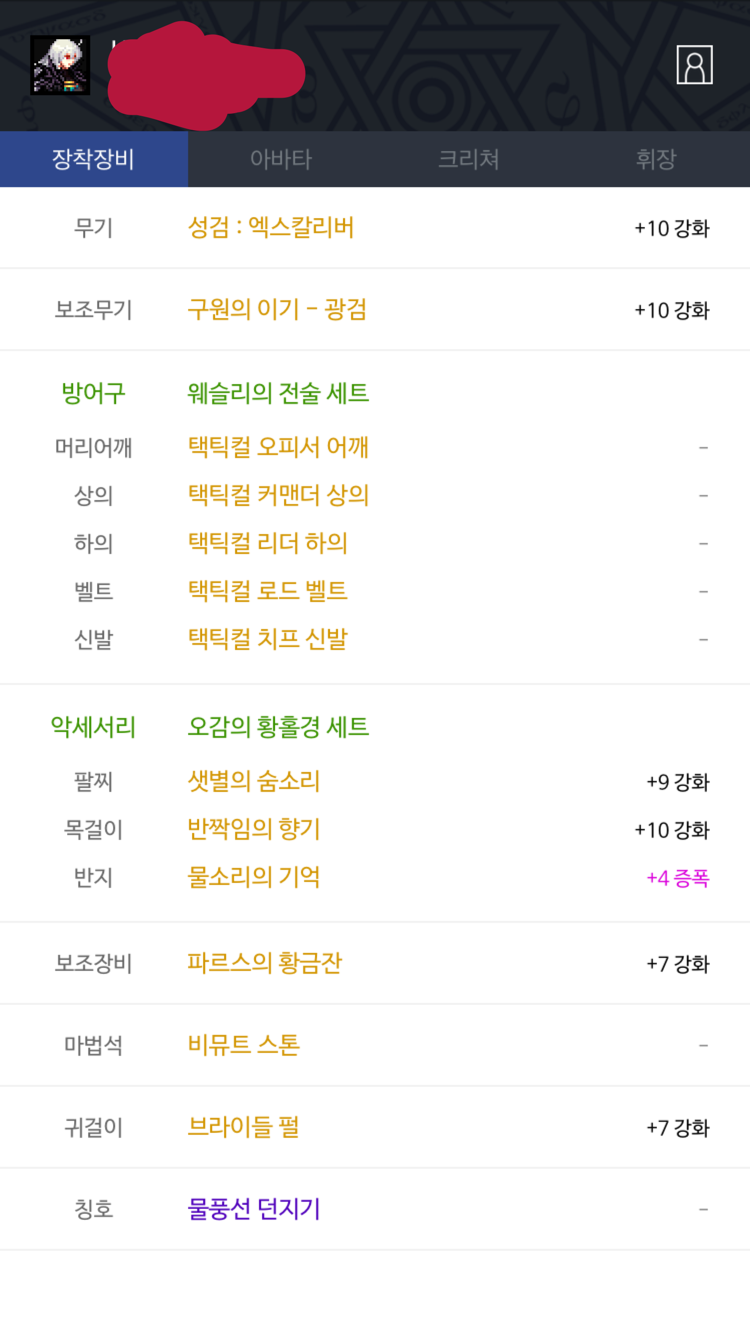Image resolution: width=750 pixels, height=1334 pixels.
Task: Open 택틱컬 커맨더 상의 item
Action: tap(278, 495)
